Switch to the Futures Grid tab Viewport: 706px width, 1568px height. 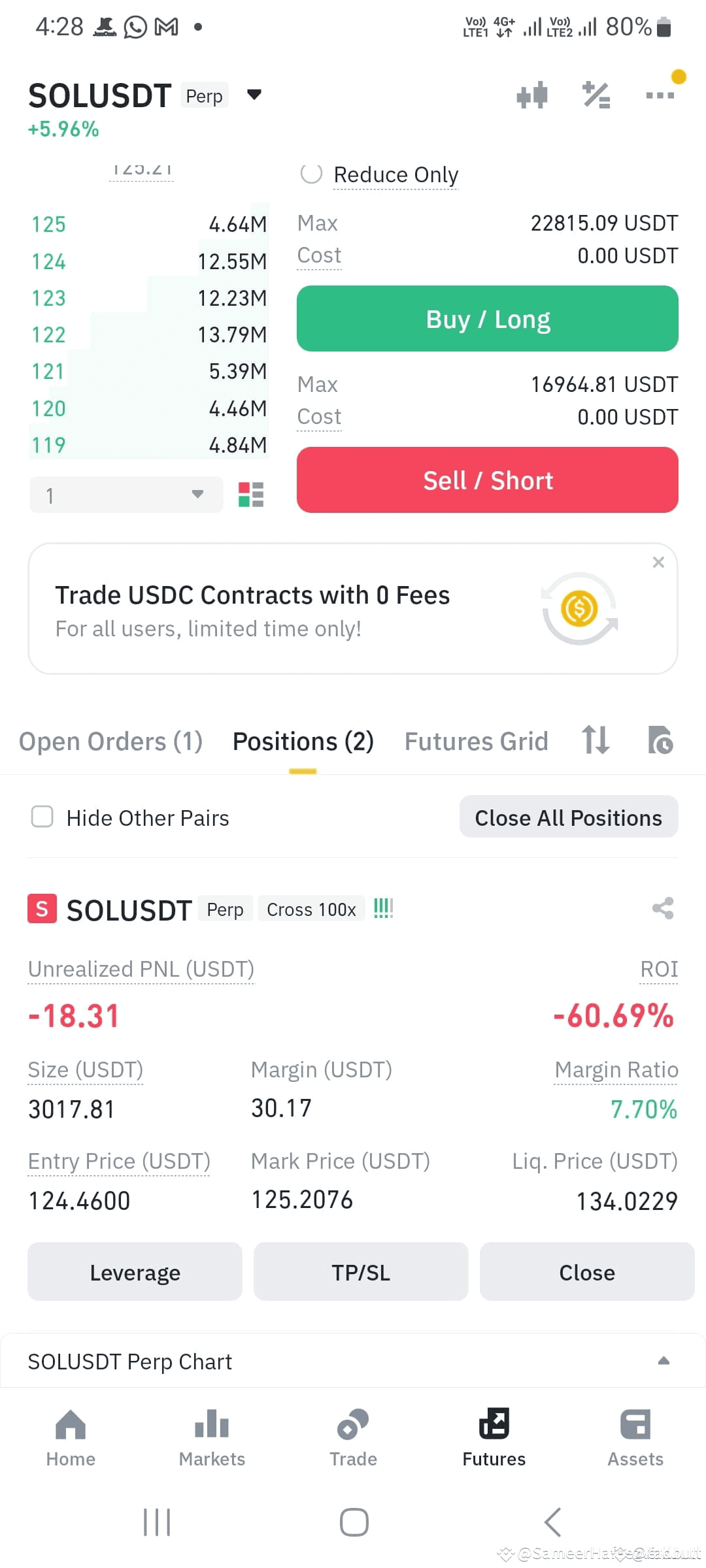pos(477,742)
